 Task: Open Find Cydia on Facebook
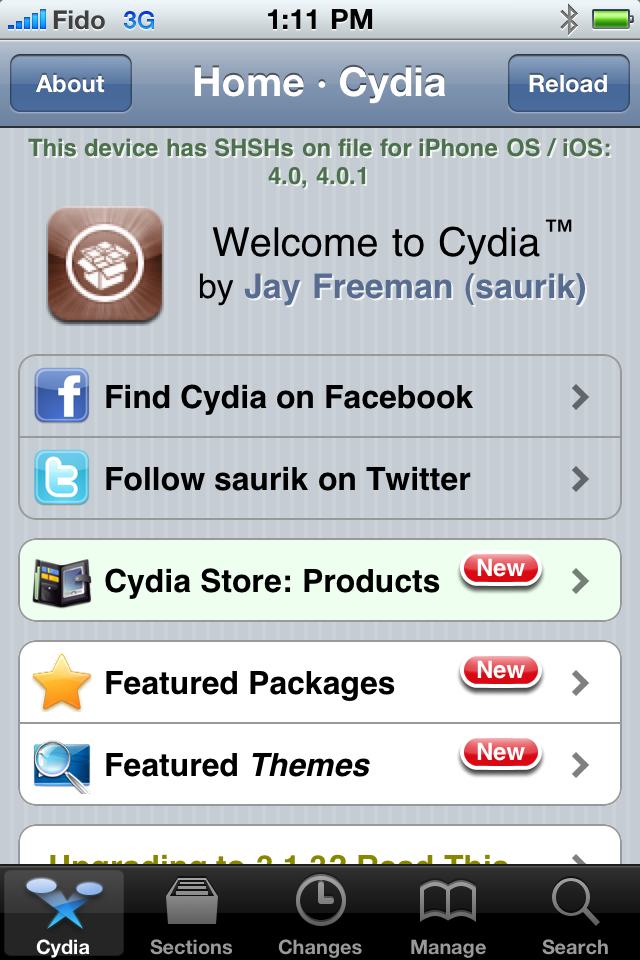(x=320, y=397)
